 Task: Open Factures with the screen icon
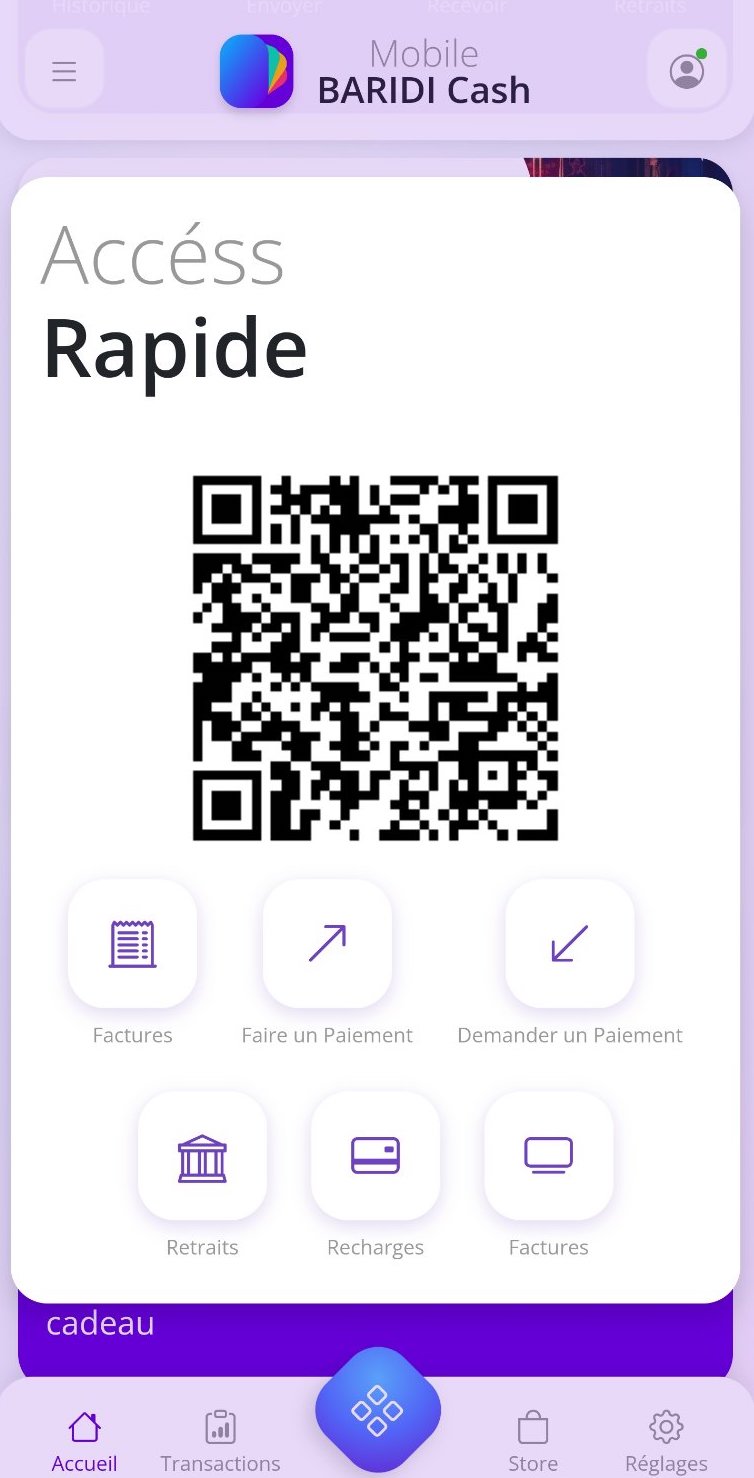pyautogui.click(x=548, y=1156)
